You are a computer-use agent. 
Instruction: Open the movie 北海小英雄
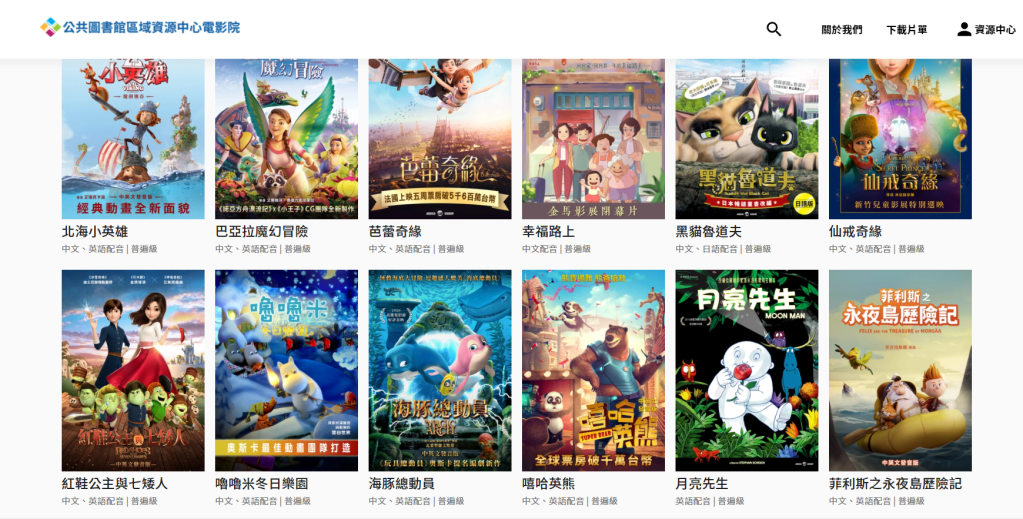pyautogui.click(x=133, y=140)
